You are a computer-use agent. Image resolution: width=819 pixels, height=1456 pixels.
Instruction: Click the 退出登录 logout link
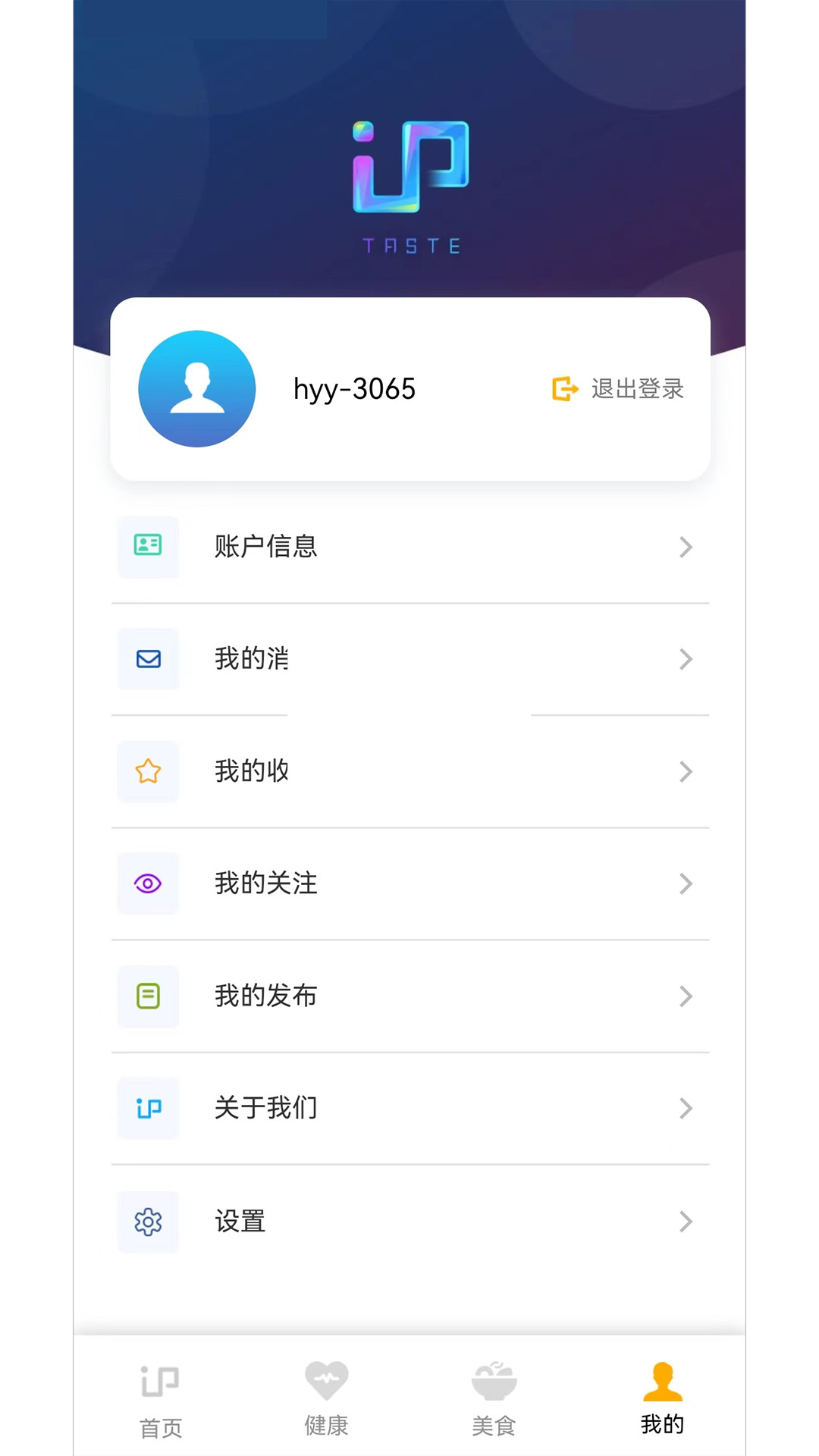tap(638, 389)
